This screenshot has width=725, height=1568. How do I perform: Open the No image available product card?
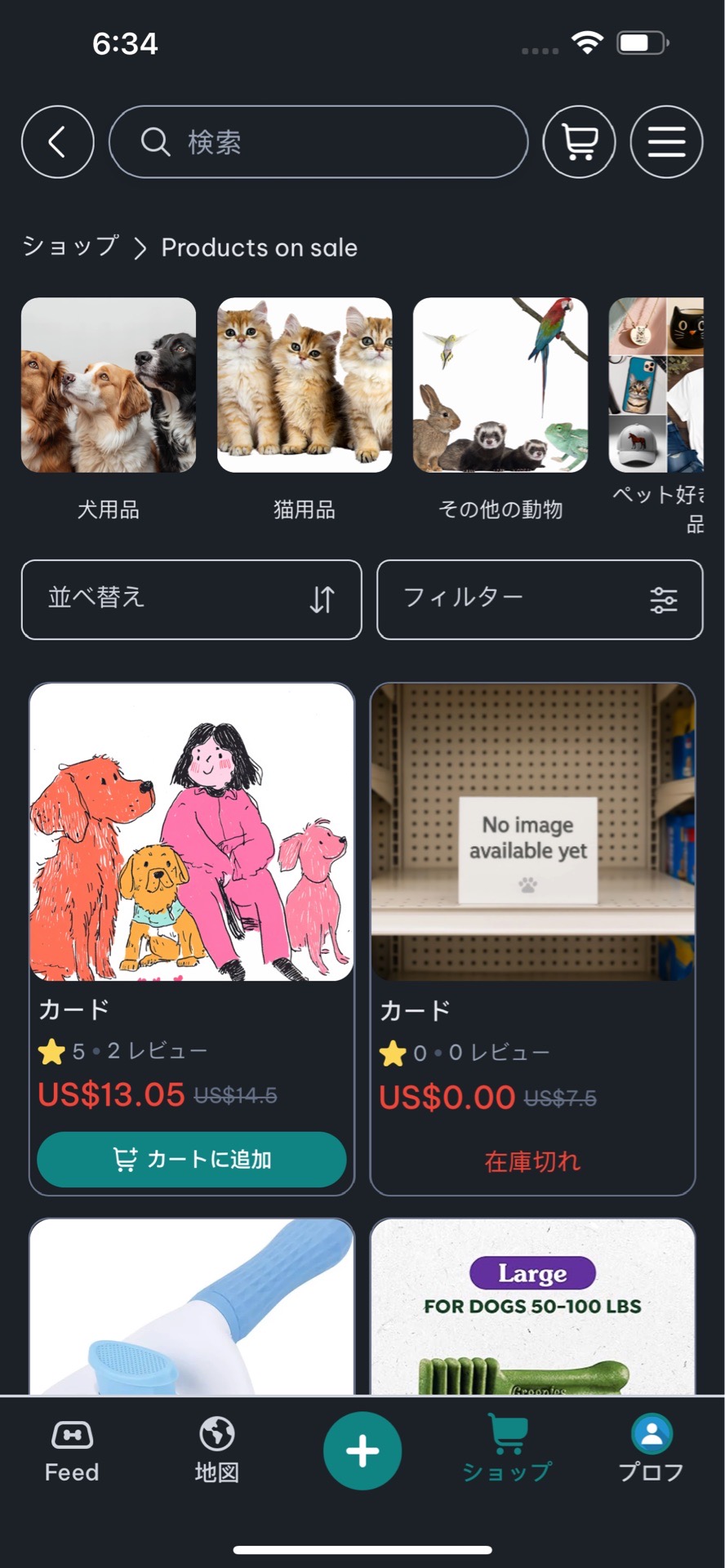(532, 834)
